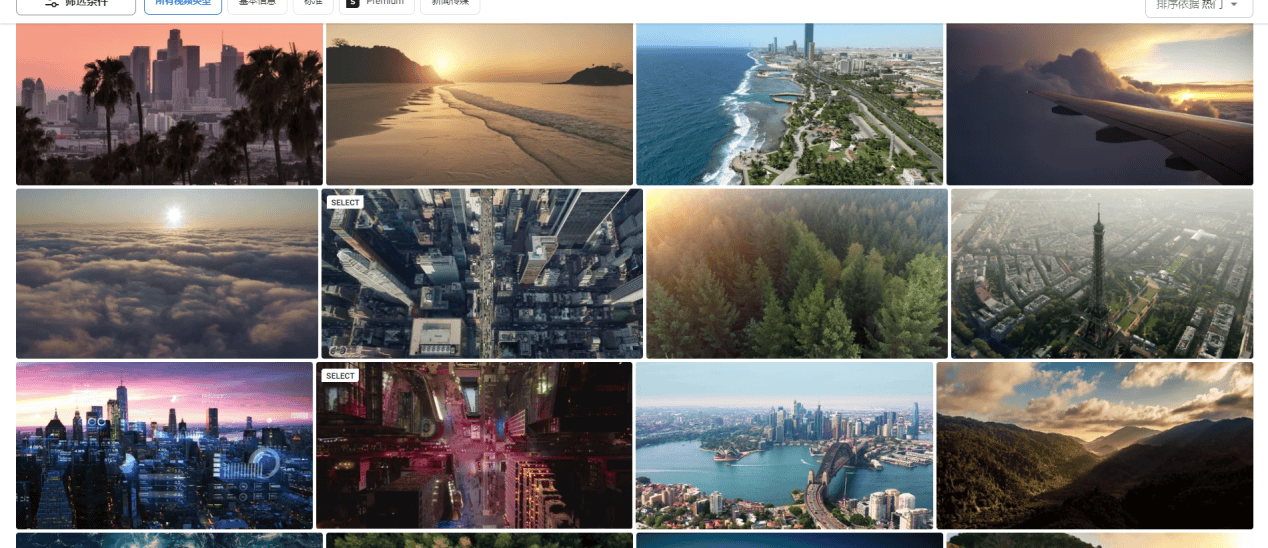1268x548 pixels.
Task: Select the all video types chip
Action: tap(183, 4)
